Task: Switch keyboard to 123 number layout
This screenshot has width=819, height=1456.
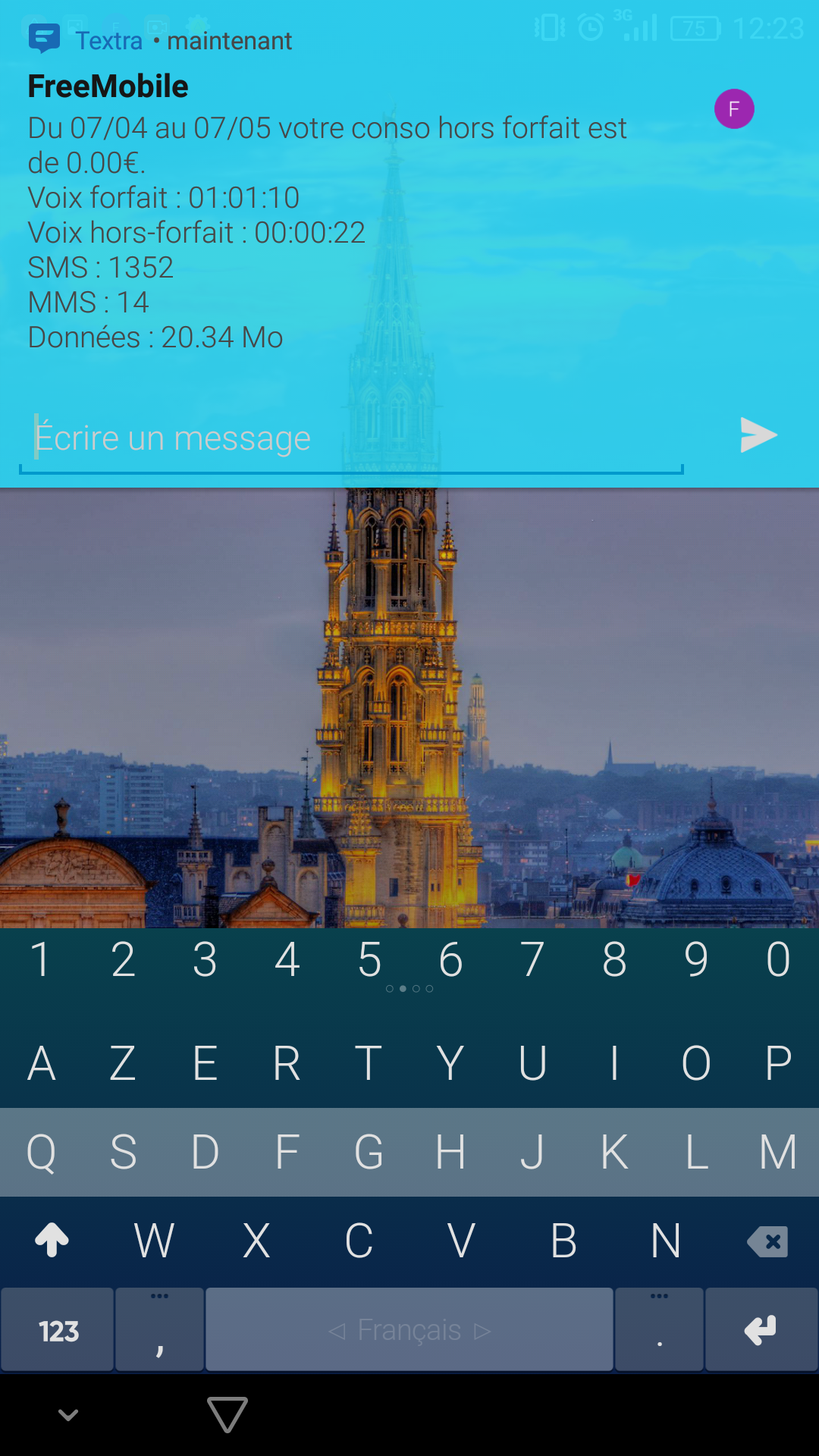Action: tap(58, 1330)
